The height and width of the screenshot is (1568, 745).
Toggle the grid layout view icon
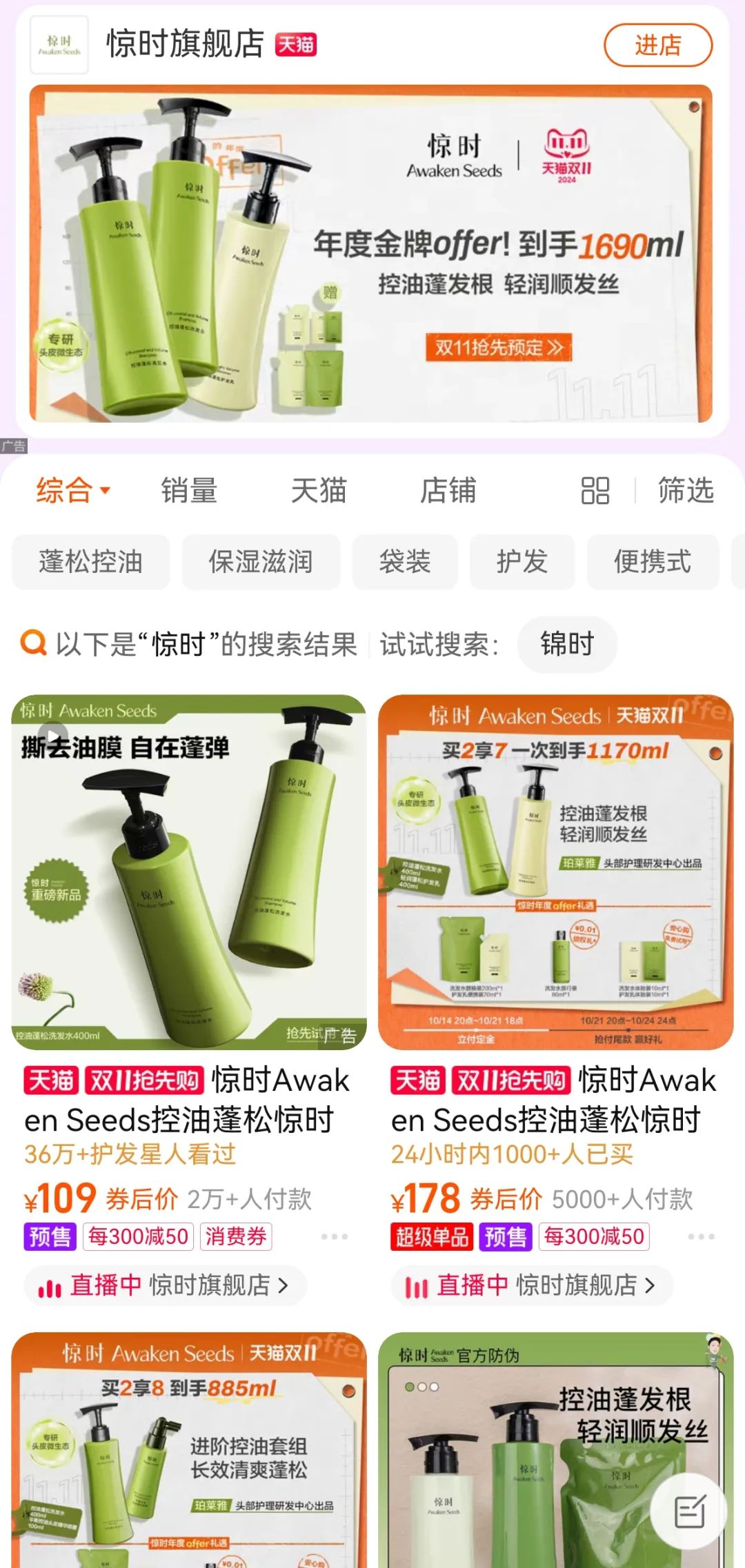pos(595,491)
